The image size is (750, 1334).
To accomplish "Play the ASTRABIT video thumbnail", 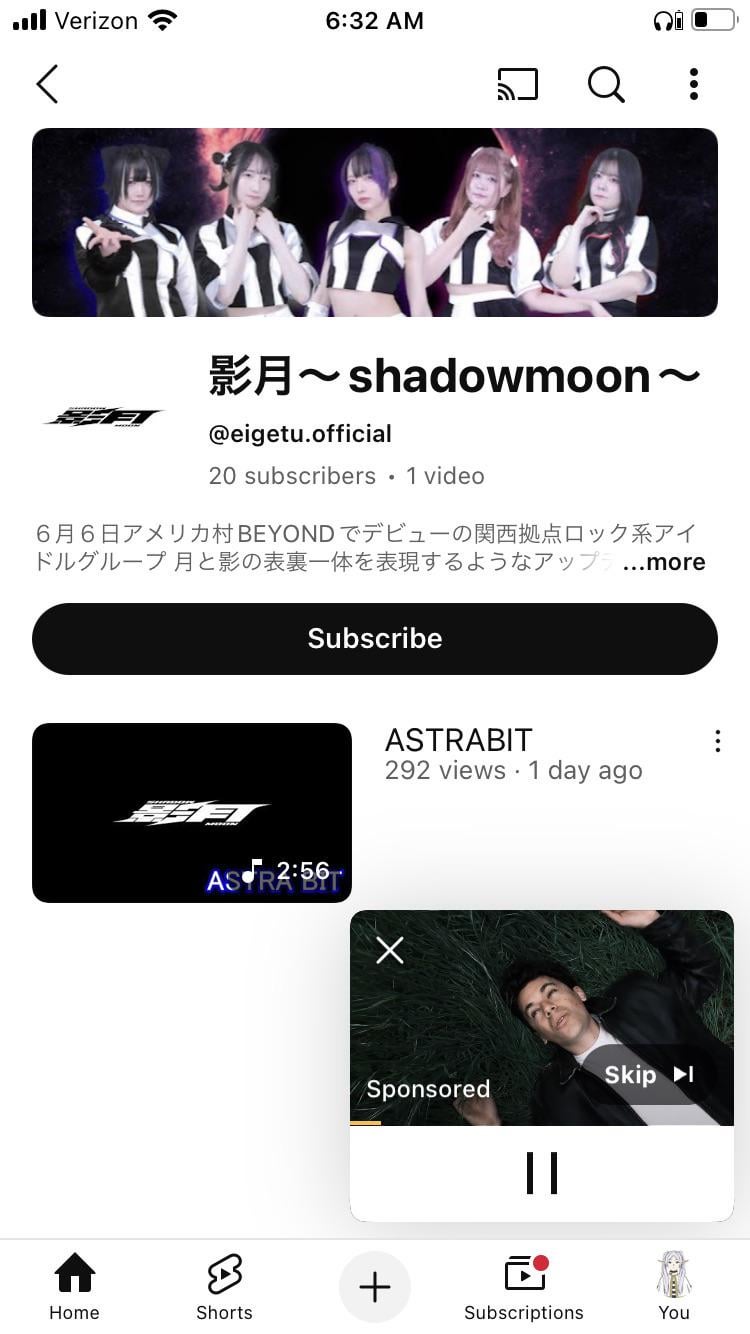I will 192,812.
